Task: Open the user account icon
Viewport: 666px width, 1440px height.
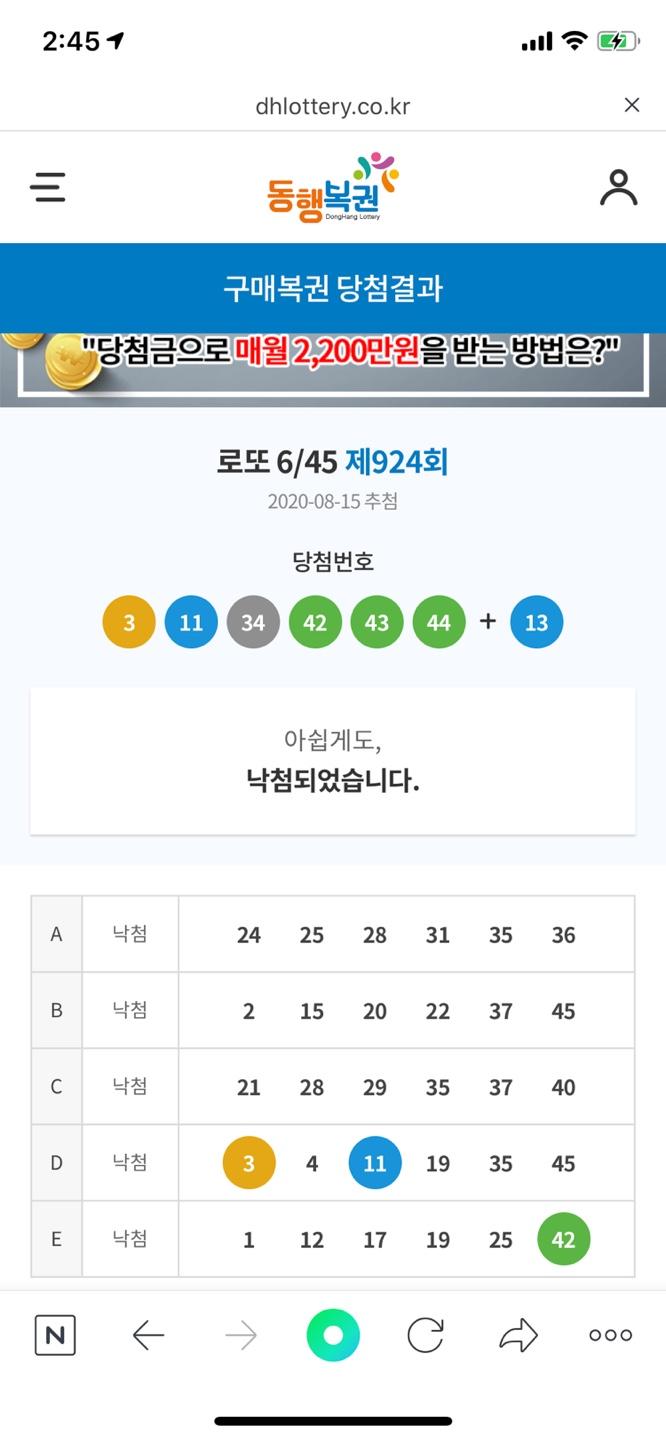Action: click(x=618, y=187)
